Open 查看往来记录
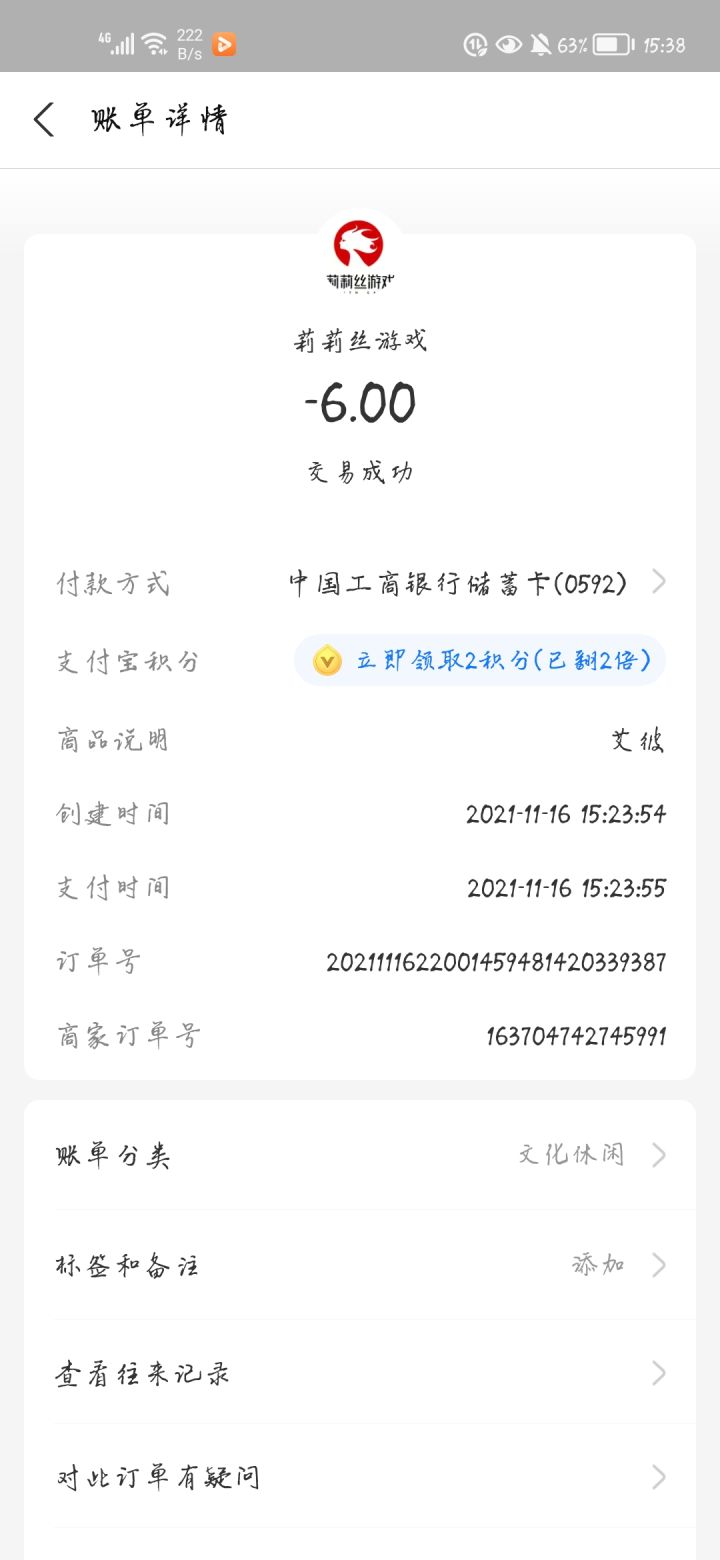 coord(360,1373)
